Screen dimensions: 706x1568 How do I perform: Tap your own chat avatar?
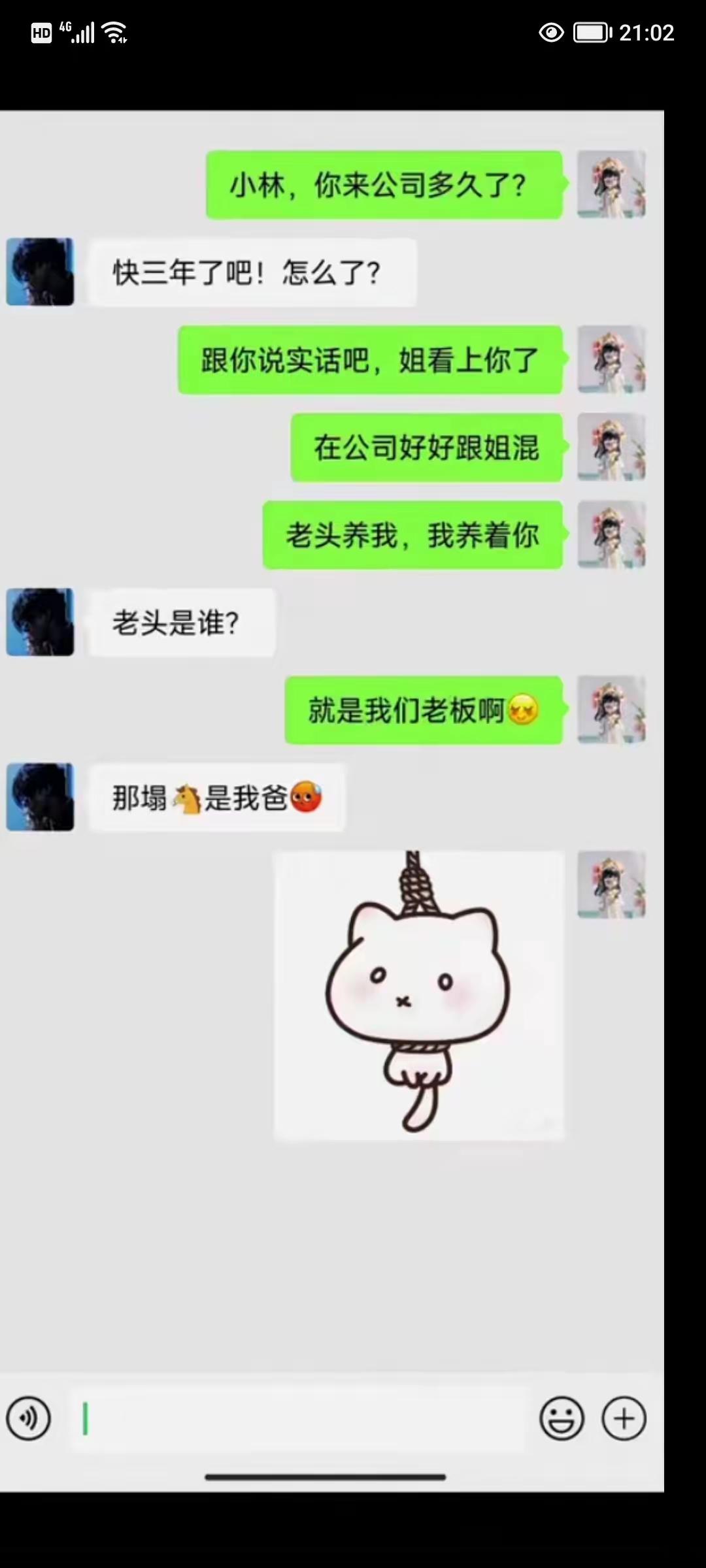pos(611,185)
